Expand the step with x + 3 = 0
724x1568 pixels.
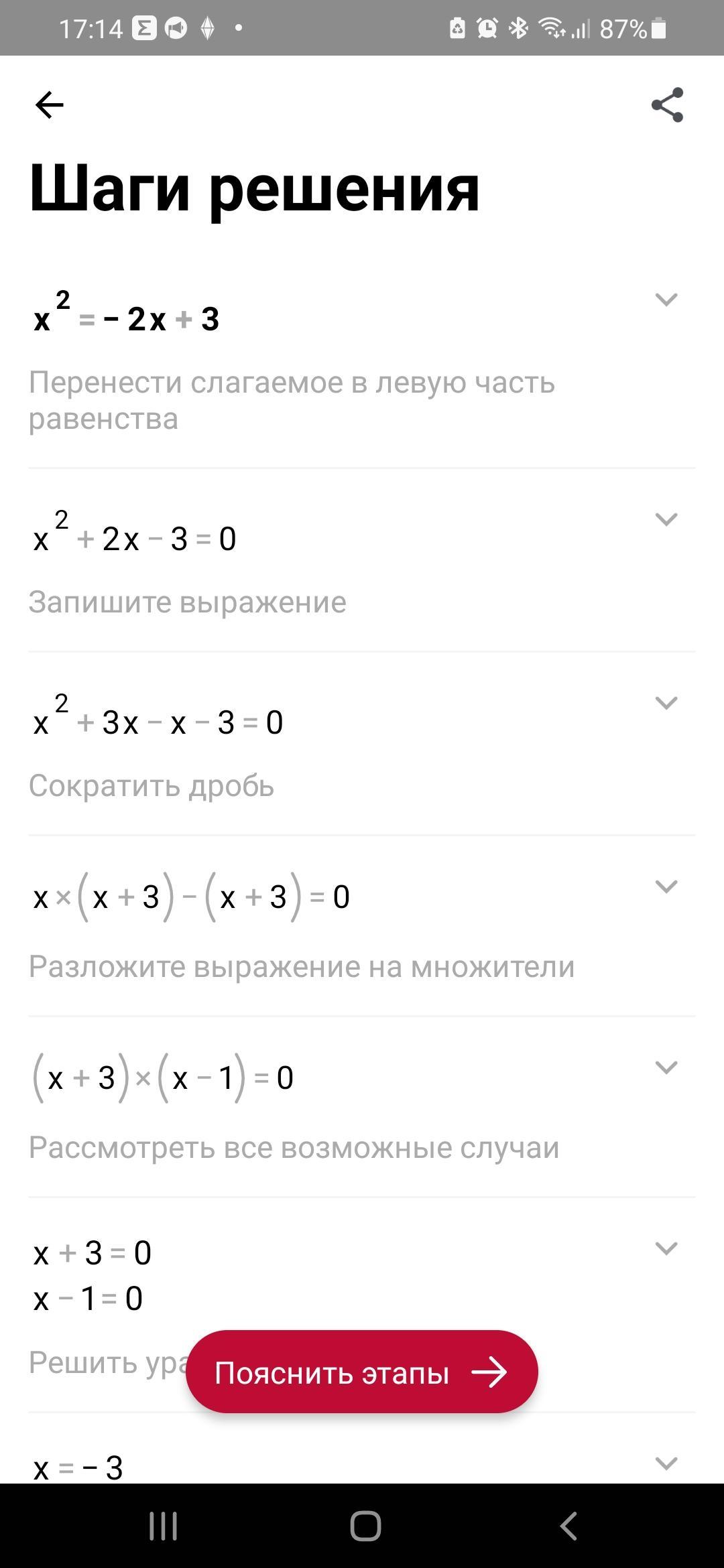666,1248
